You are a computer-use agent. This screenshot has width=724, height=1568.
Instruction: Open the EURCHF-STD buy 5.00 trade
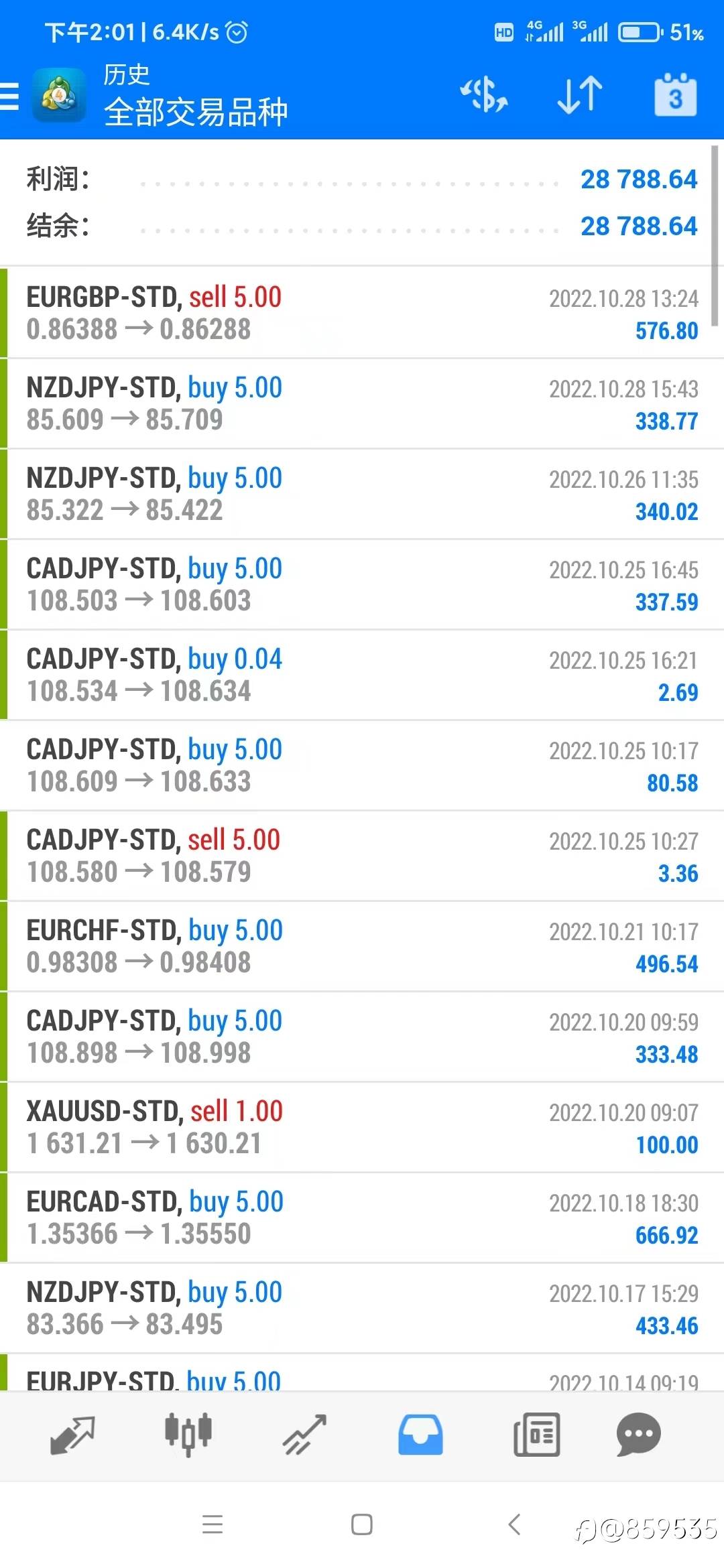pyautogui.click(x=362, y=946)
